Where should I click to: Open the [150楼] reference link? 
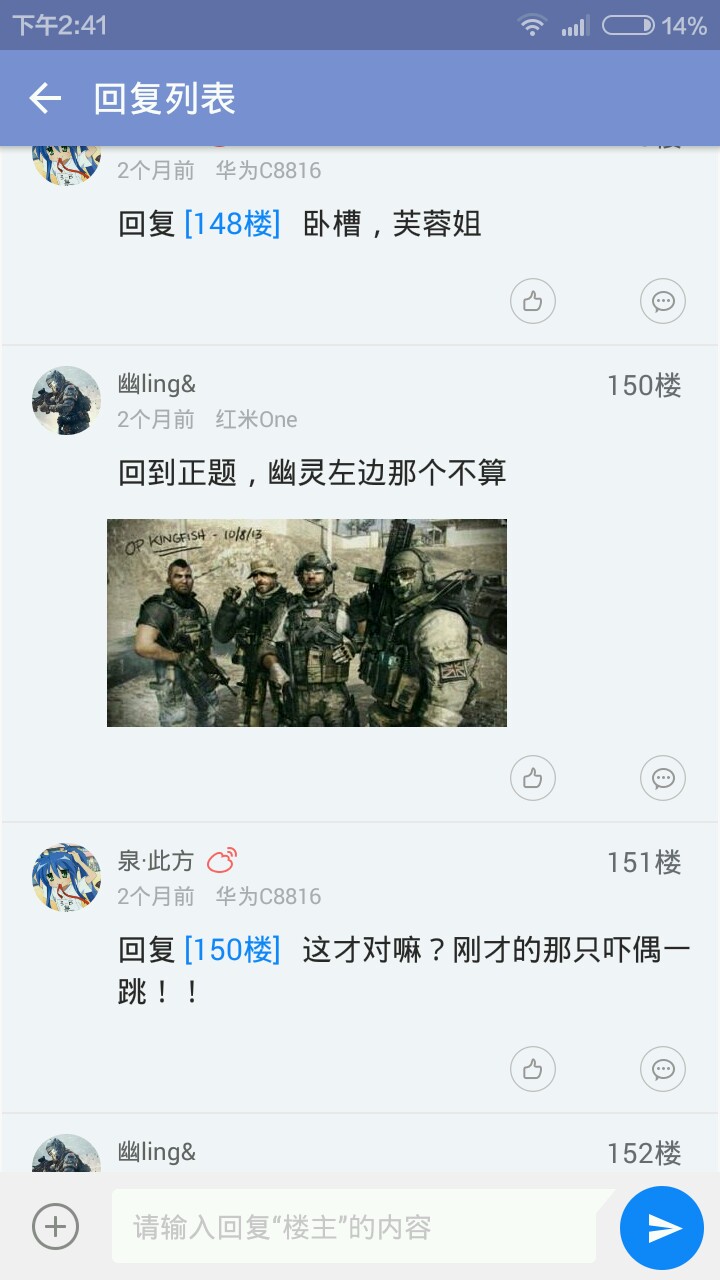click(232, 950)
